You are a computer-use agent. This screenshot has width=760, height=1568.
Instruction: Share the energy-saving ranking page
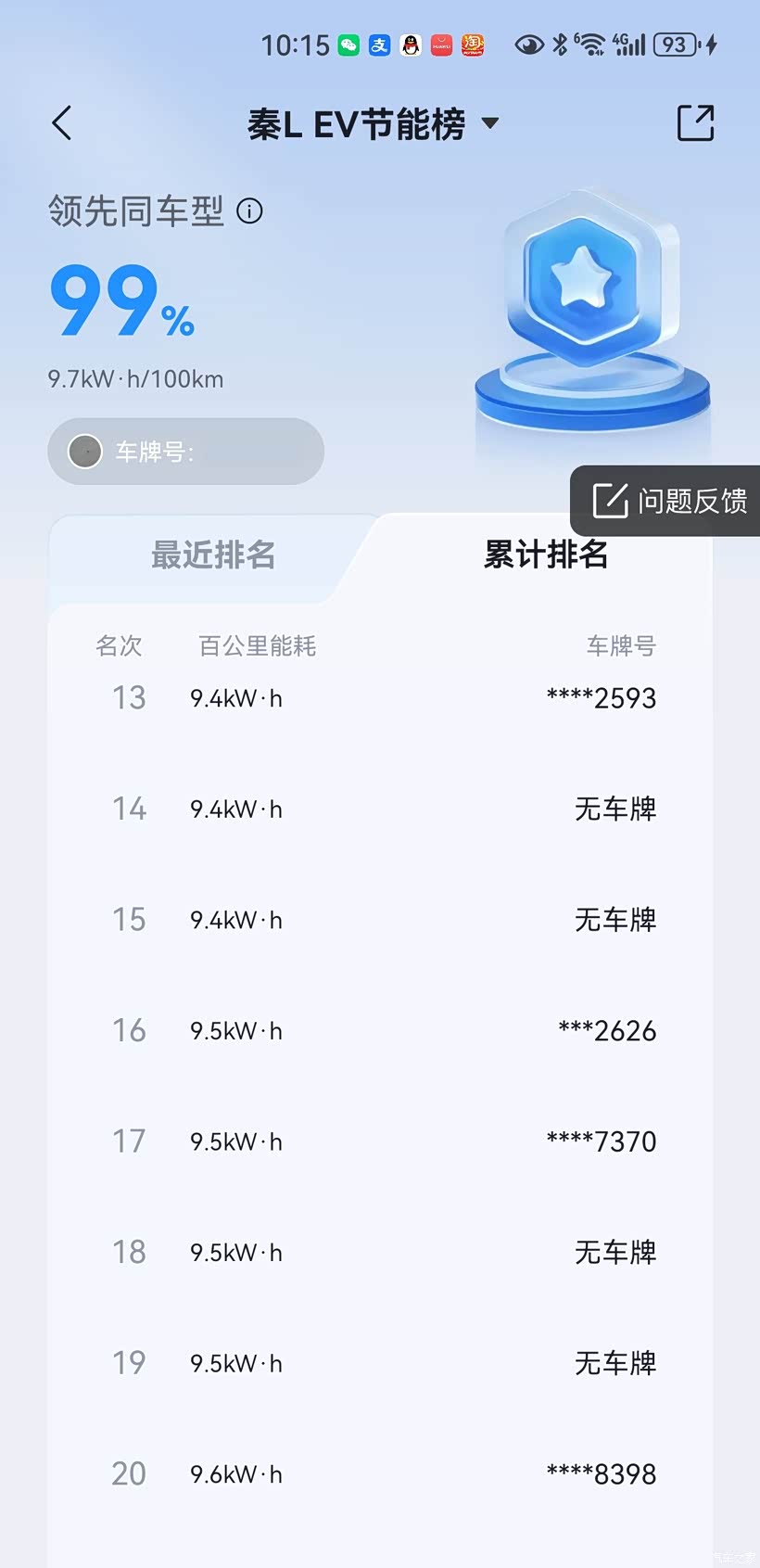(x=695, y=123)
